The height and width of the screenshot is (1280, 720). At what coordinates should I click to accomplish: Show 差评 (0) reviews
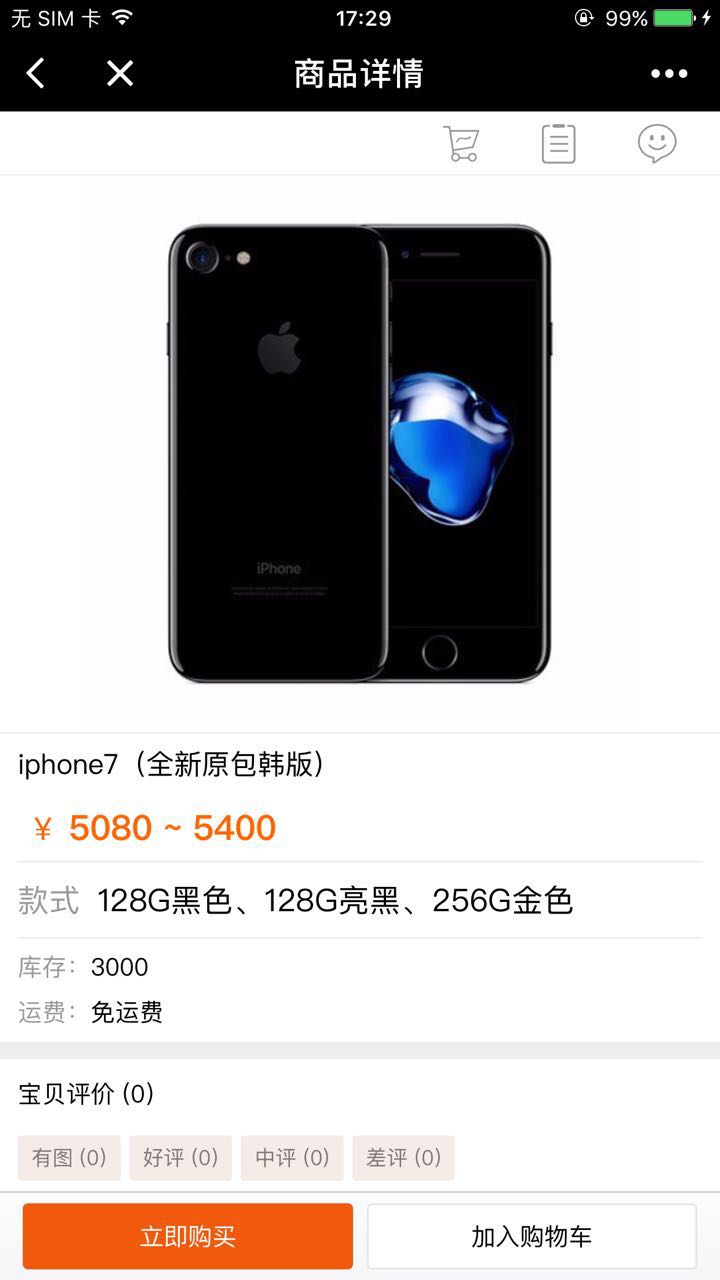403,1158
